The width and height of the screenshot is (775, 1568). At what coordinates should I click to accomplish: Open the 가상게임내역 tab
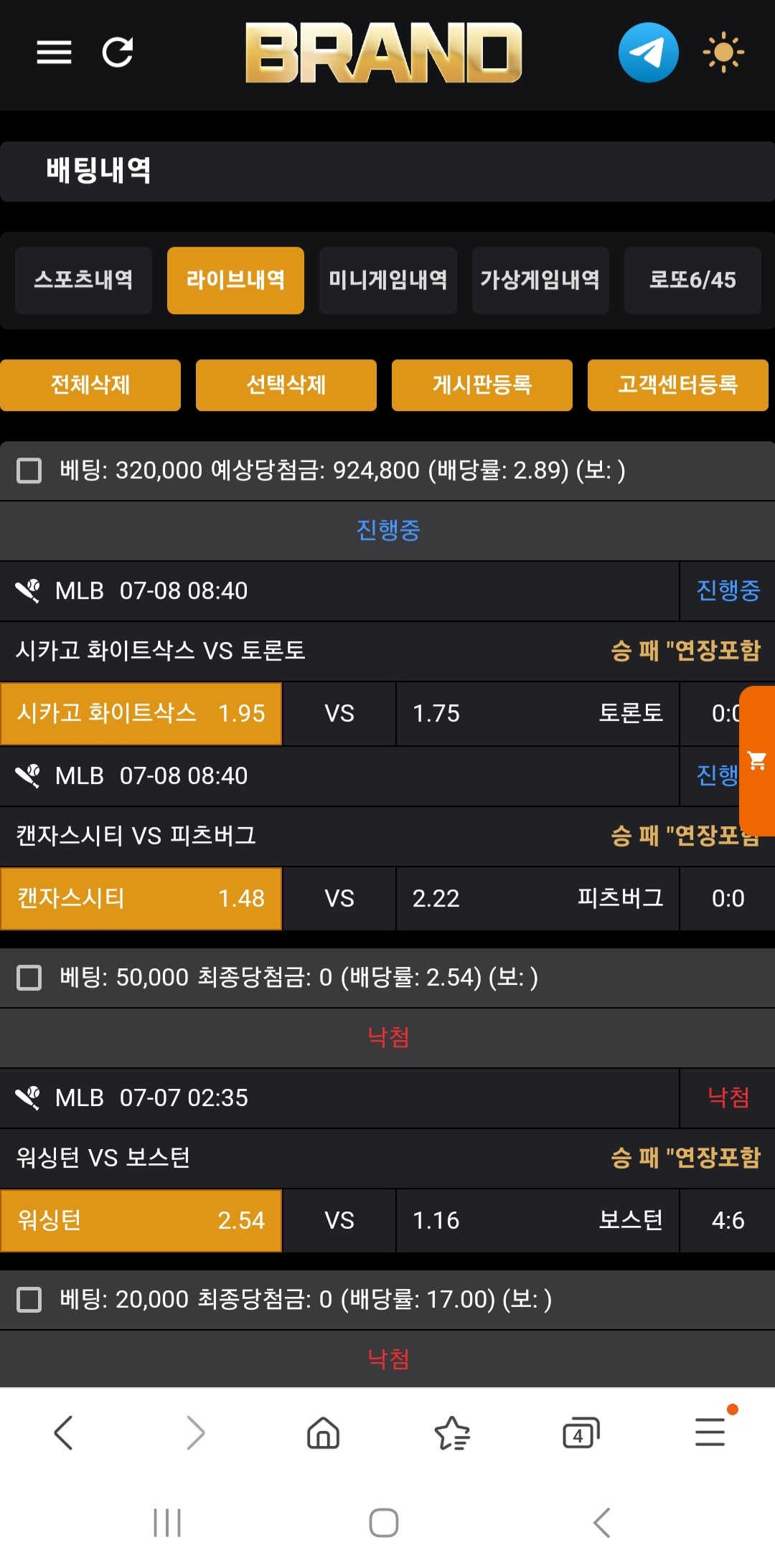pos(540,280)
